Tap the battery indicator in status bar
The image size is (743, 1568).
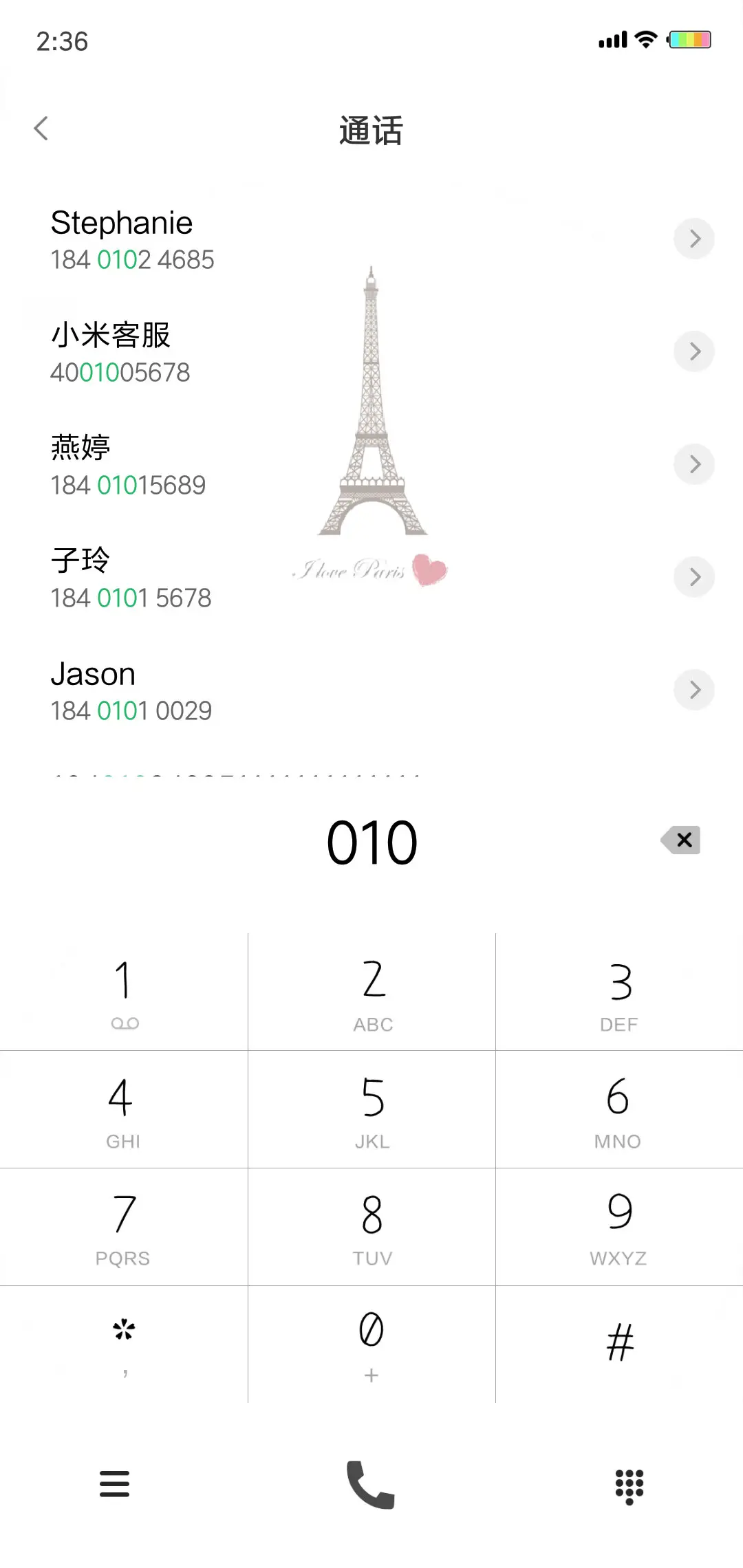coord(687,39)
